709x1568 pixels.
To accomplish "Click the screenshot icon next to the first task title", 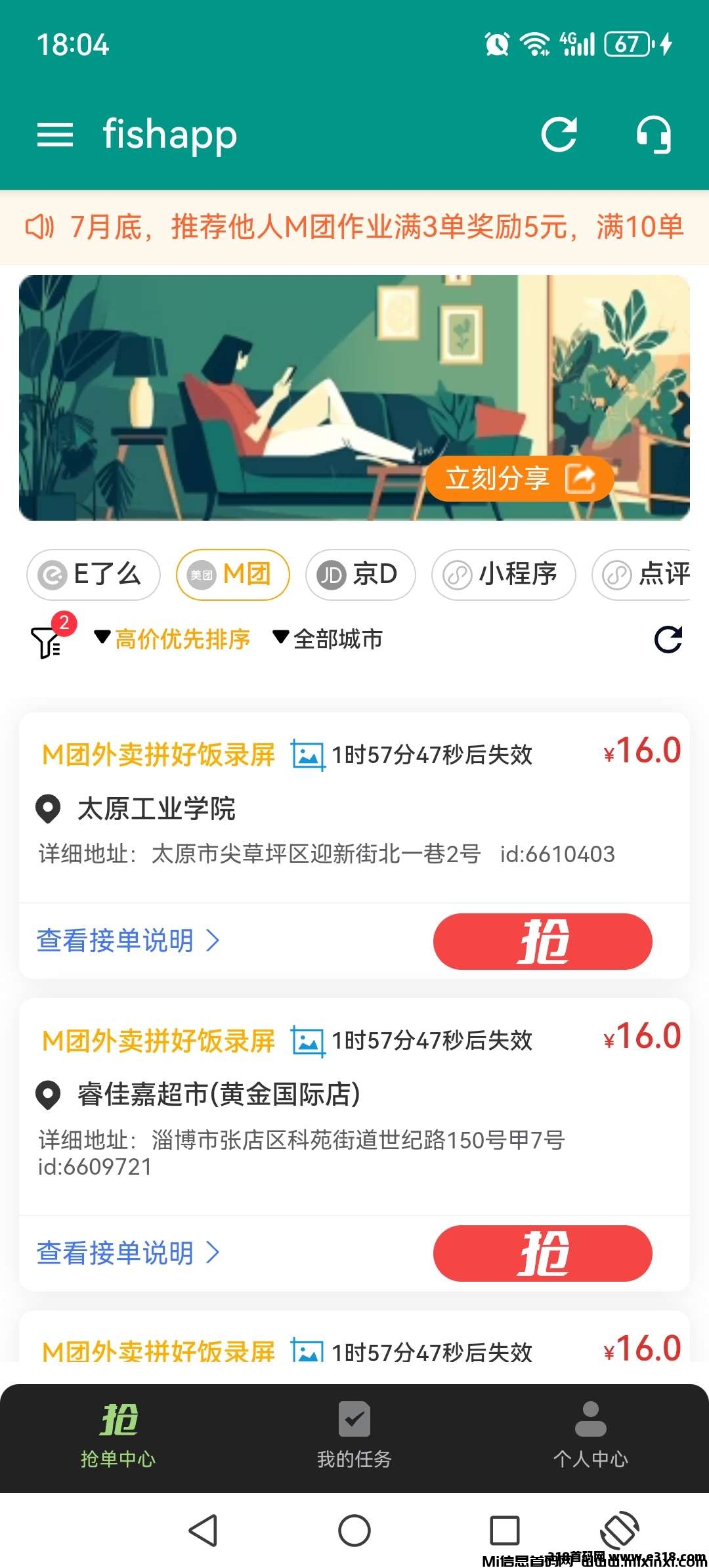I will point(307,754).
